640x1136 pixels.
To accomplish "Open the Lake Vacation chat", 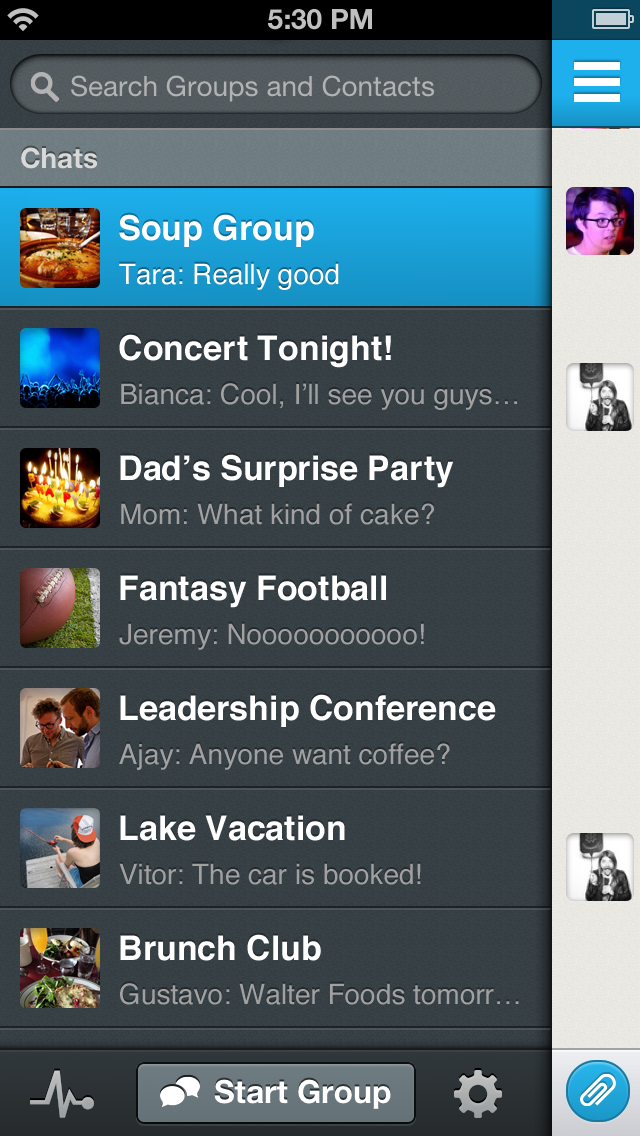I will click(x=275, y=848).
